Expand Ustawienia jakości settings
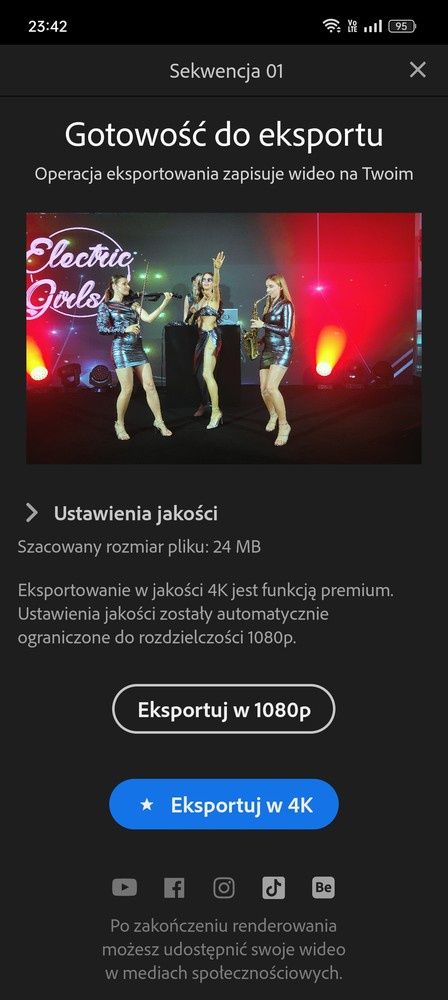The width and height of the screenshot is (448, 1000). 121,513
